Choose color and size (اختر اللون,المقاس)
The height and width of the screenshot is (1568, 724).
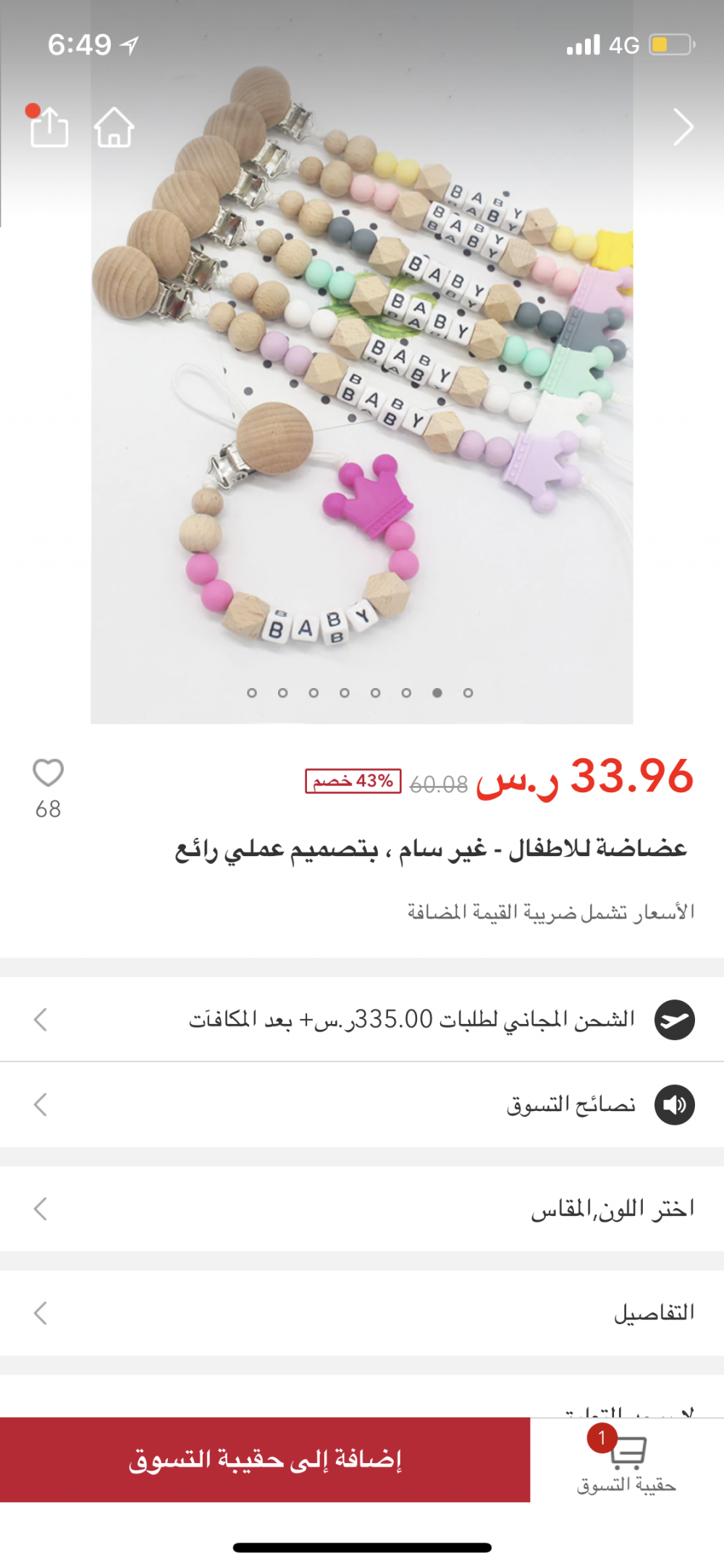362,1209
